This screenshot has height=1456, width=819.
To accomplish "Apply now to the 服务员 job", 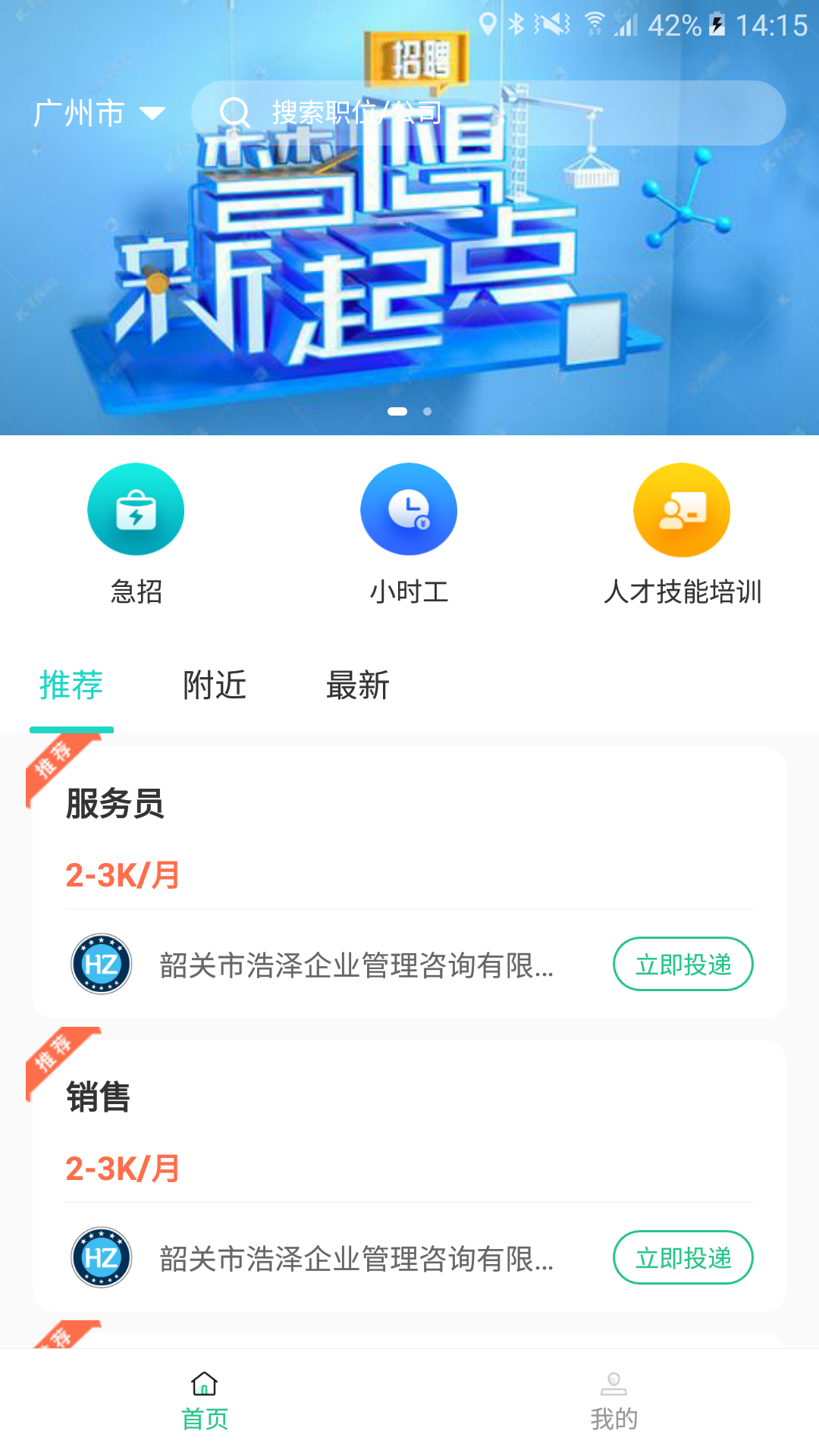I will (682, 965).
